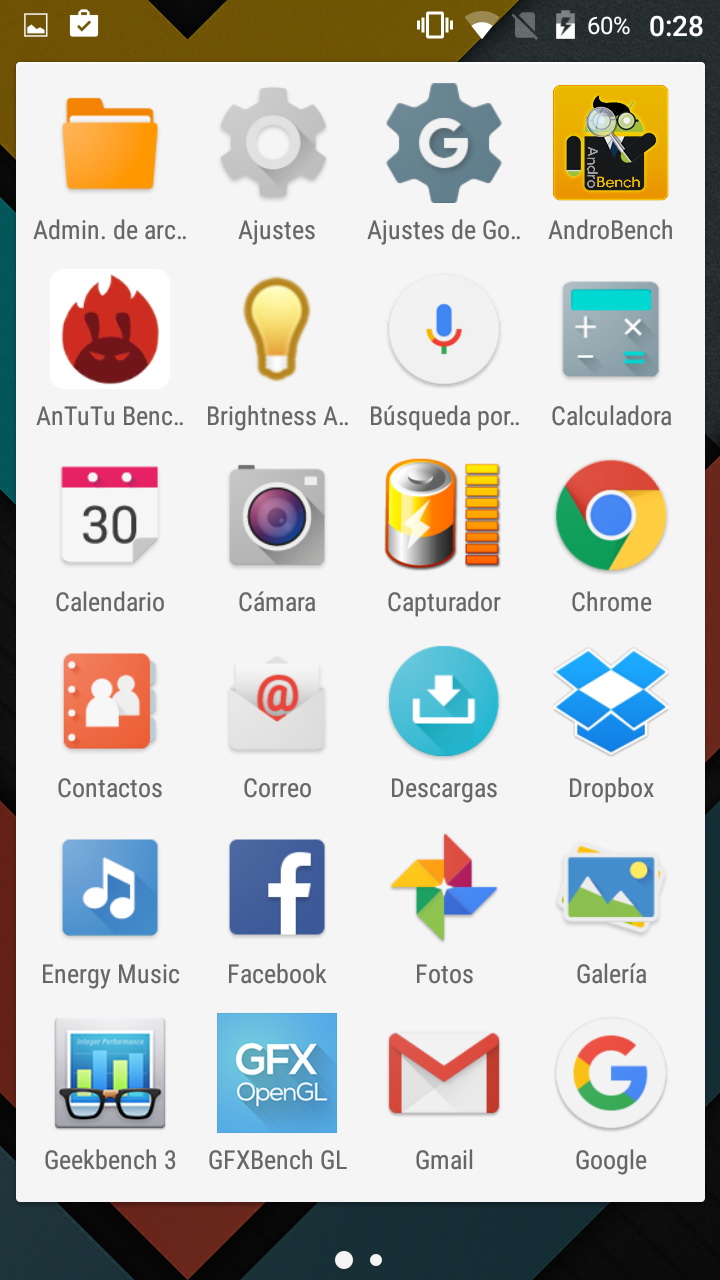Image resolution: width=720 pixels, height=1280 pixels.
Task: Open Fotos app
Action: [x=443, y=887]
